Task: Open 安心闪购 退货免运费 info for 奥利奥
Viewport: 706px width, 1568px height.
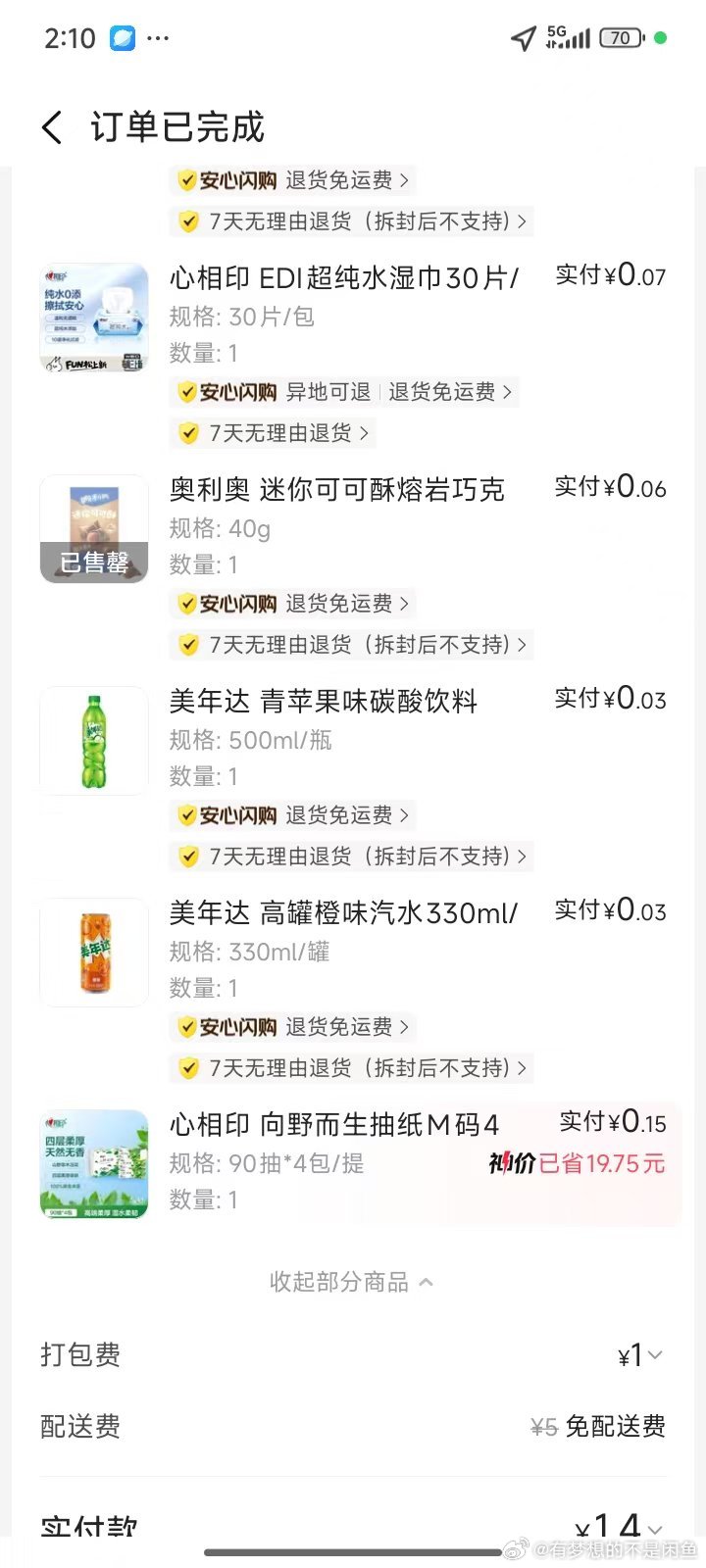Action: pos(292,604)
